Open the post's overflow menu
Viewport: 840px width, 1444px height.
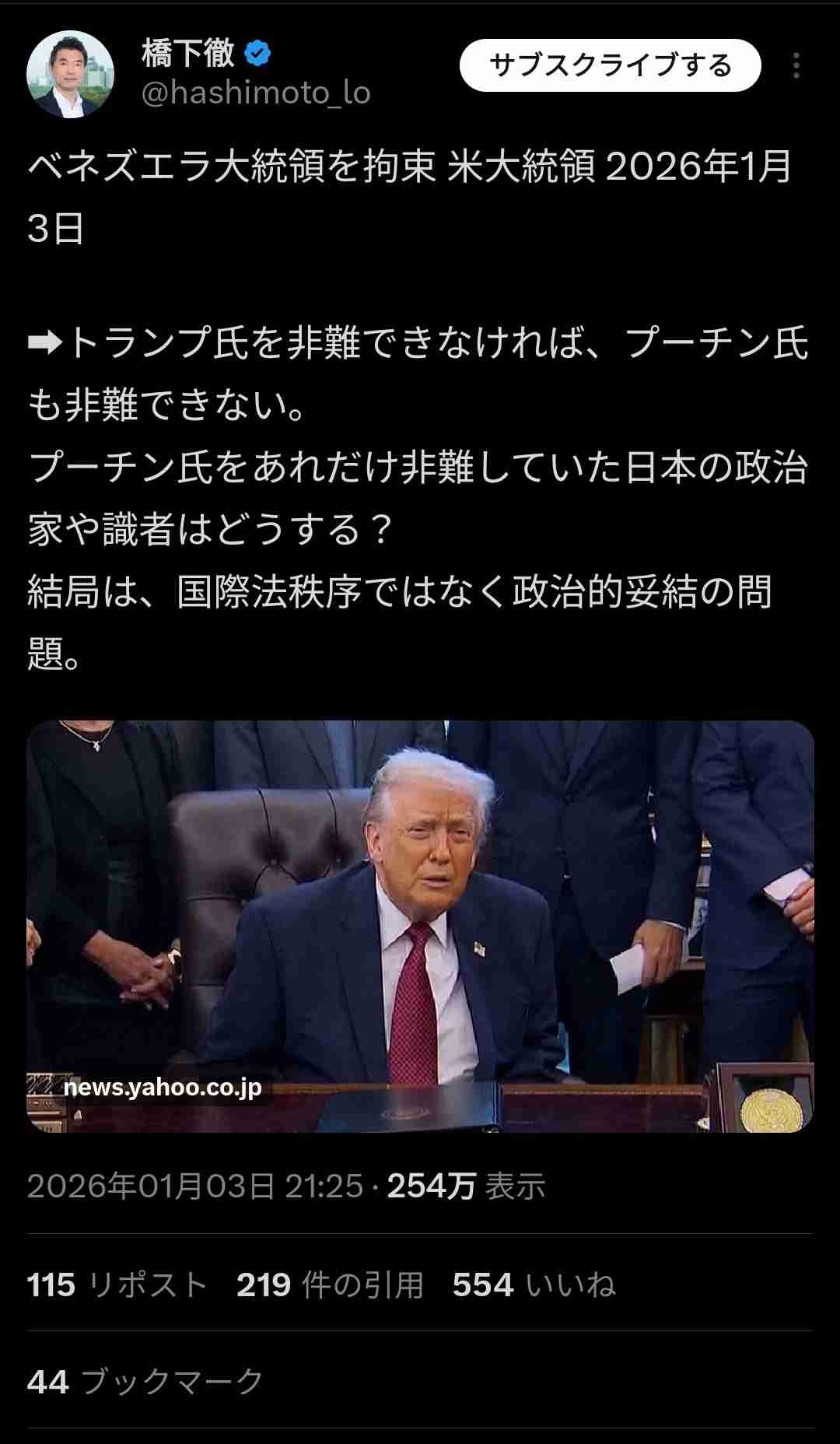coord(796,65)
